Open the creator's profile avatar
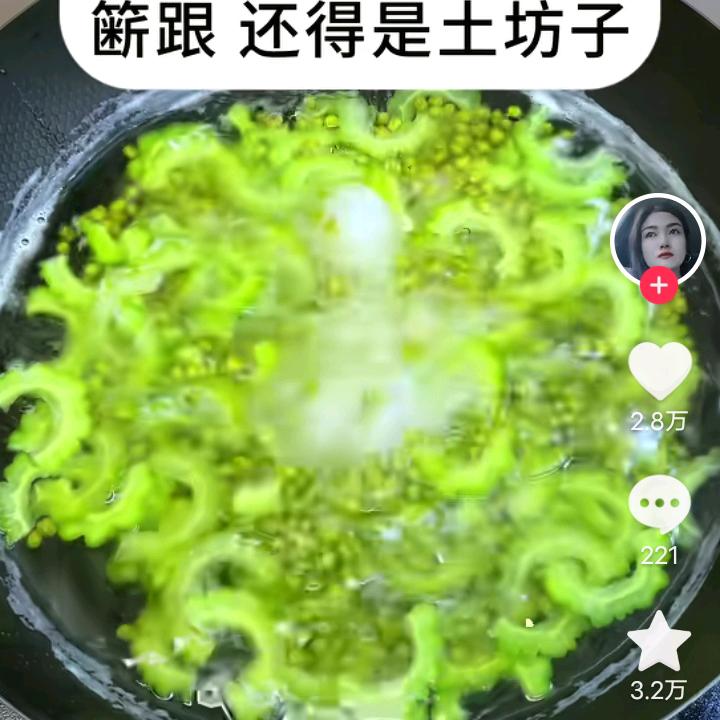Viewport: 720px width, 720px height. click(657, 240)
